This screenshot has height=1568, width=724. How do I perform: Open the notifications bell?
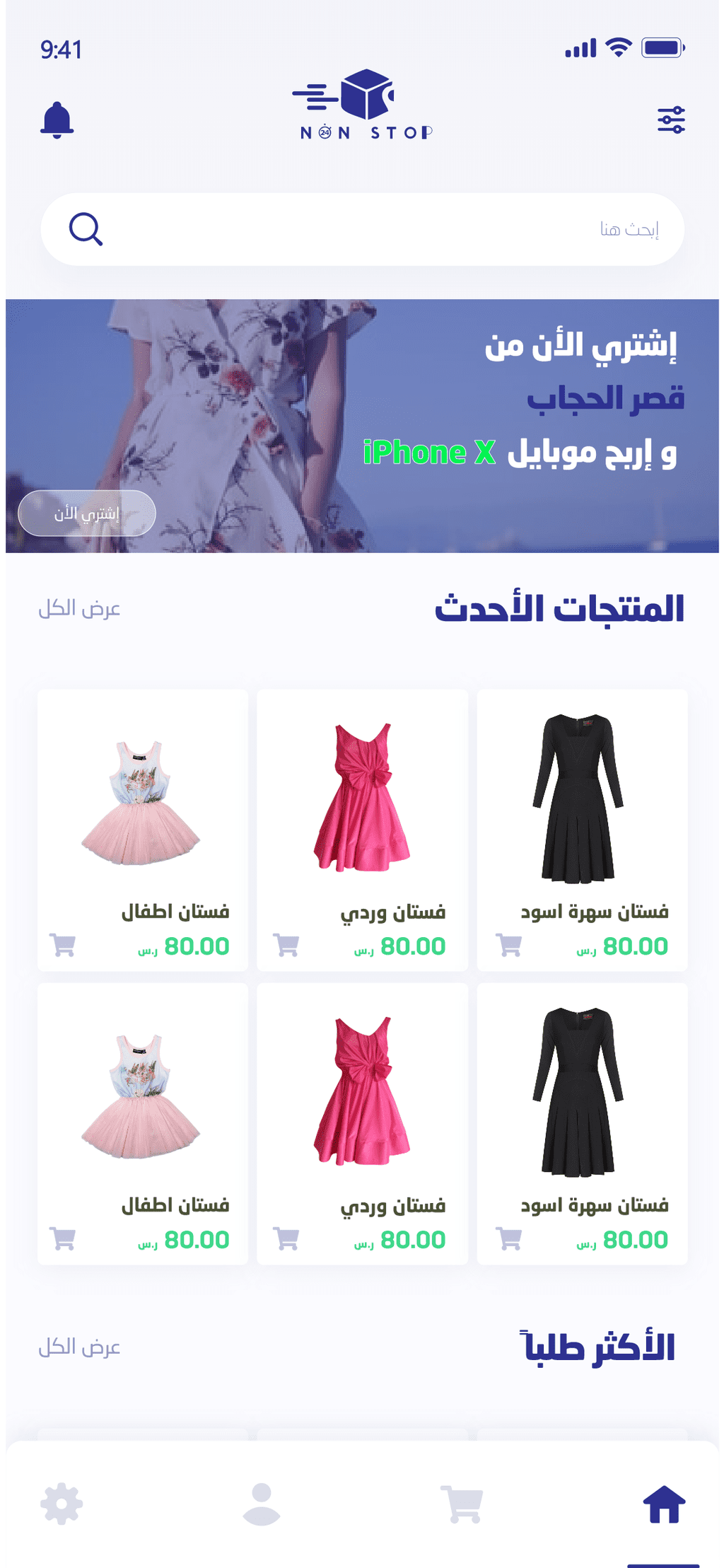tap(57, 120)
